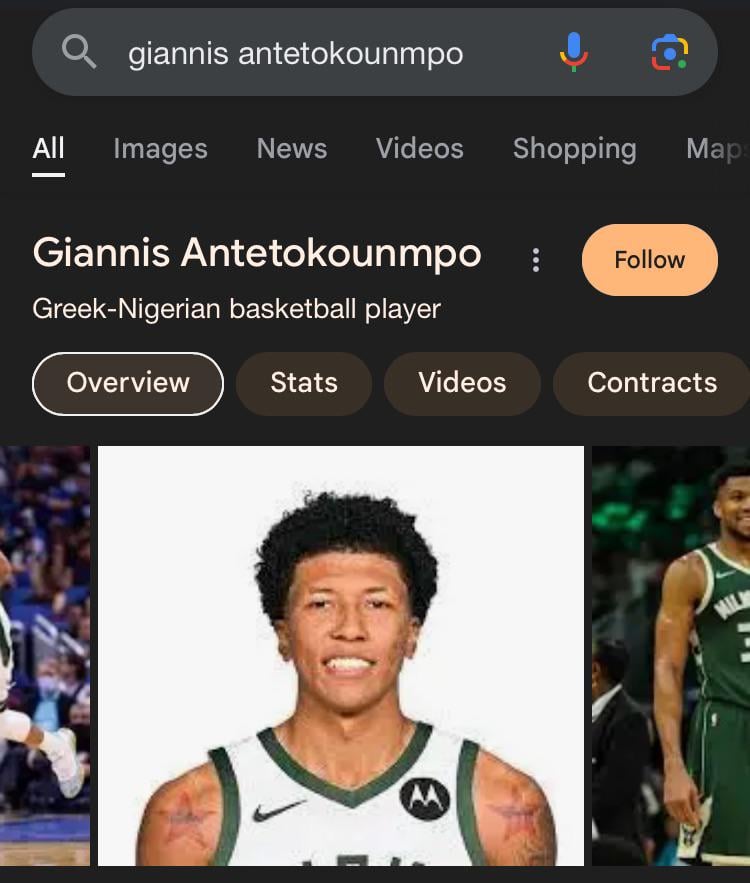Select the Overview chip
Viewport: 750px width, 883px height.
click(128, 383)
